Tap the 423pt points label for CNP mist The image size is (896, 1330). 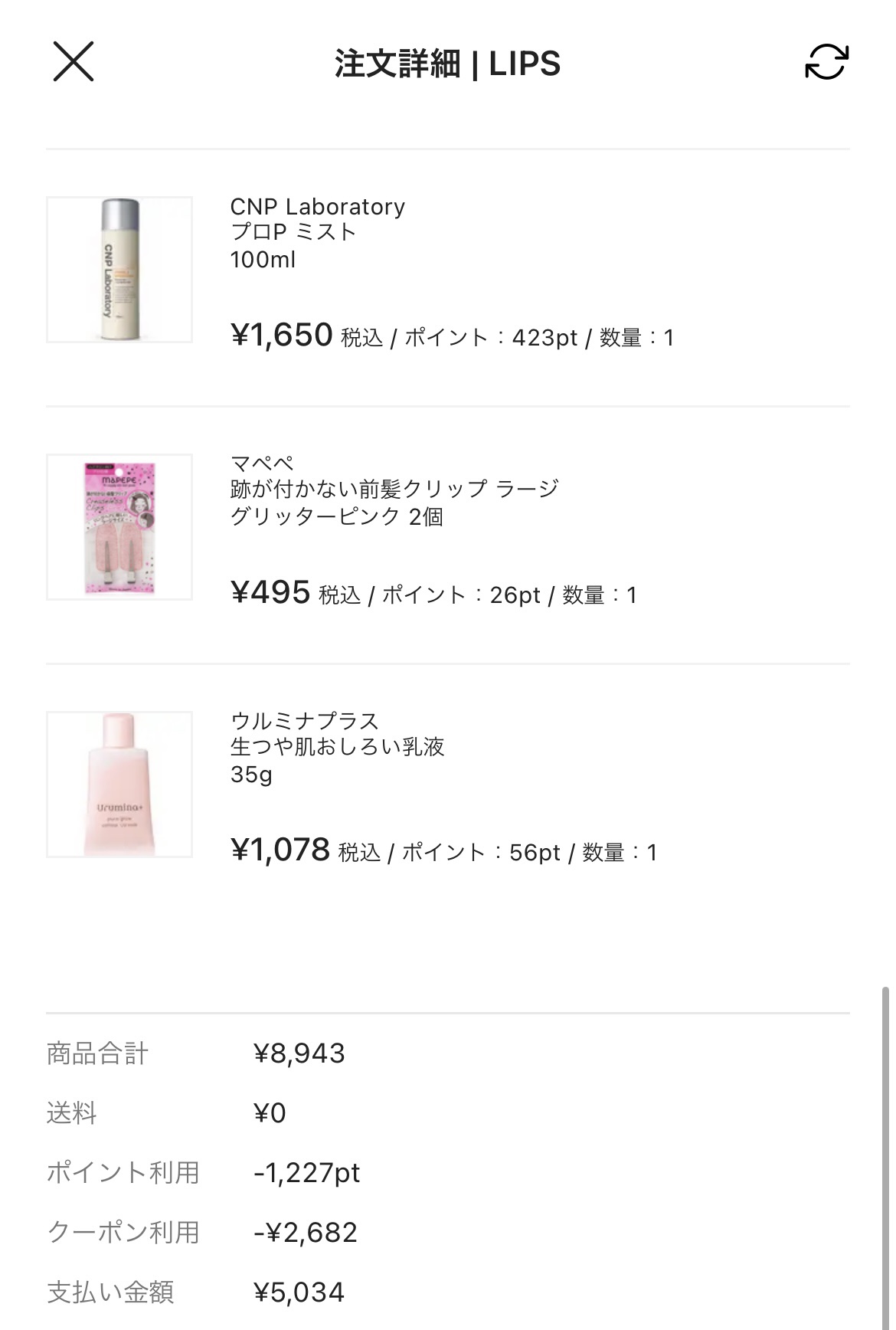[541, 336]
